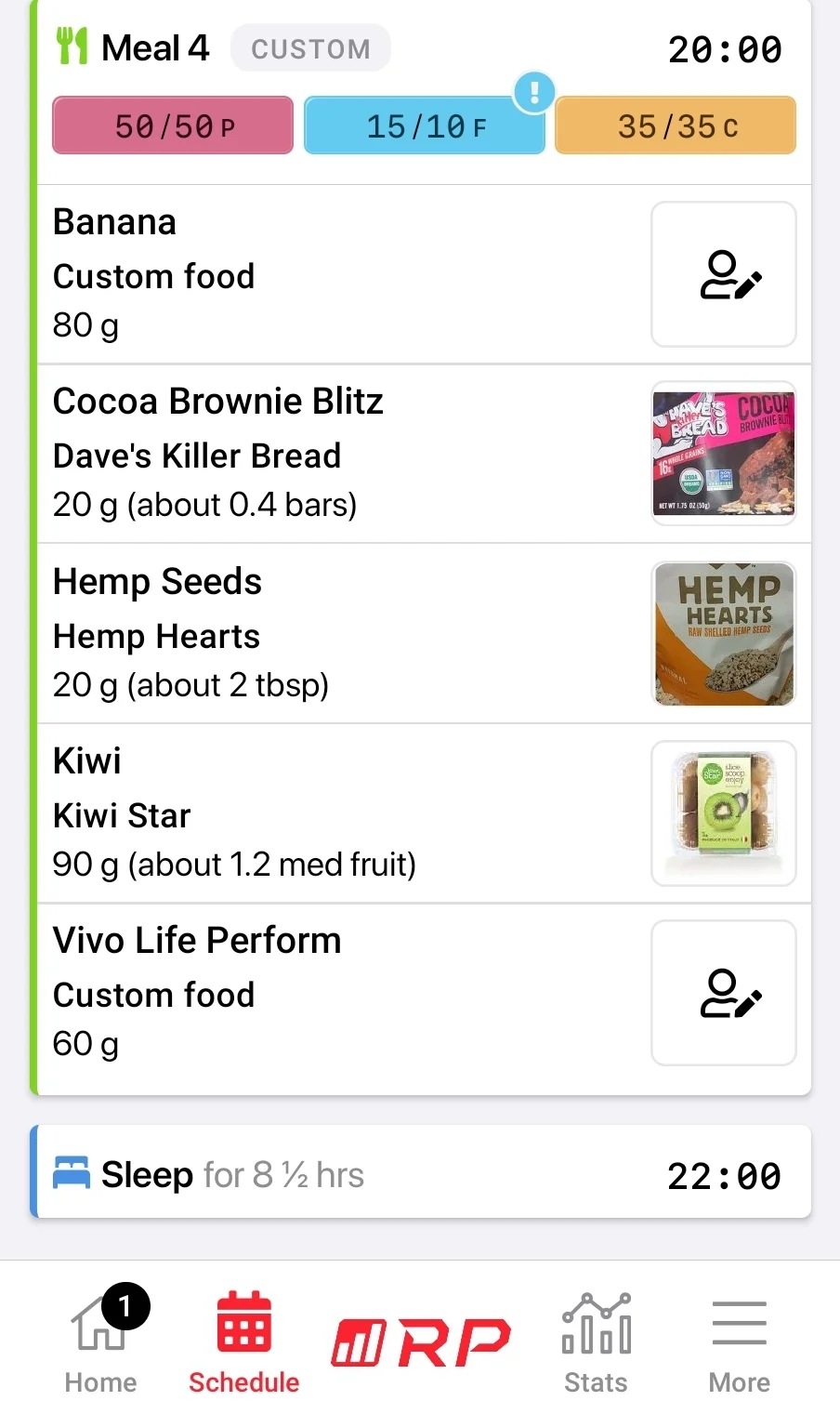The width and height of the screenshot is (840, 1427).
Task: Open the Banana food entry
Action: (424, 274)
